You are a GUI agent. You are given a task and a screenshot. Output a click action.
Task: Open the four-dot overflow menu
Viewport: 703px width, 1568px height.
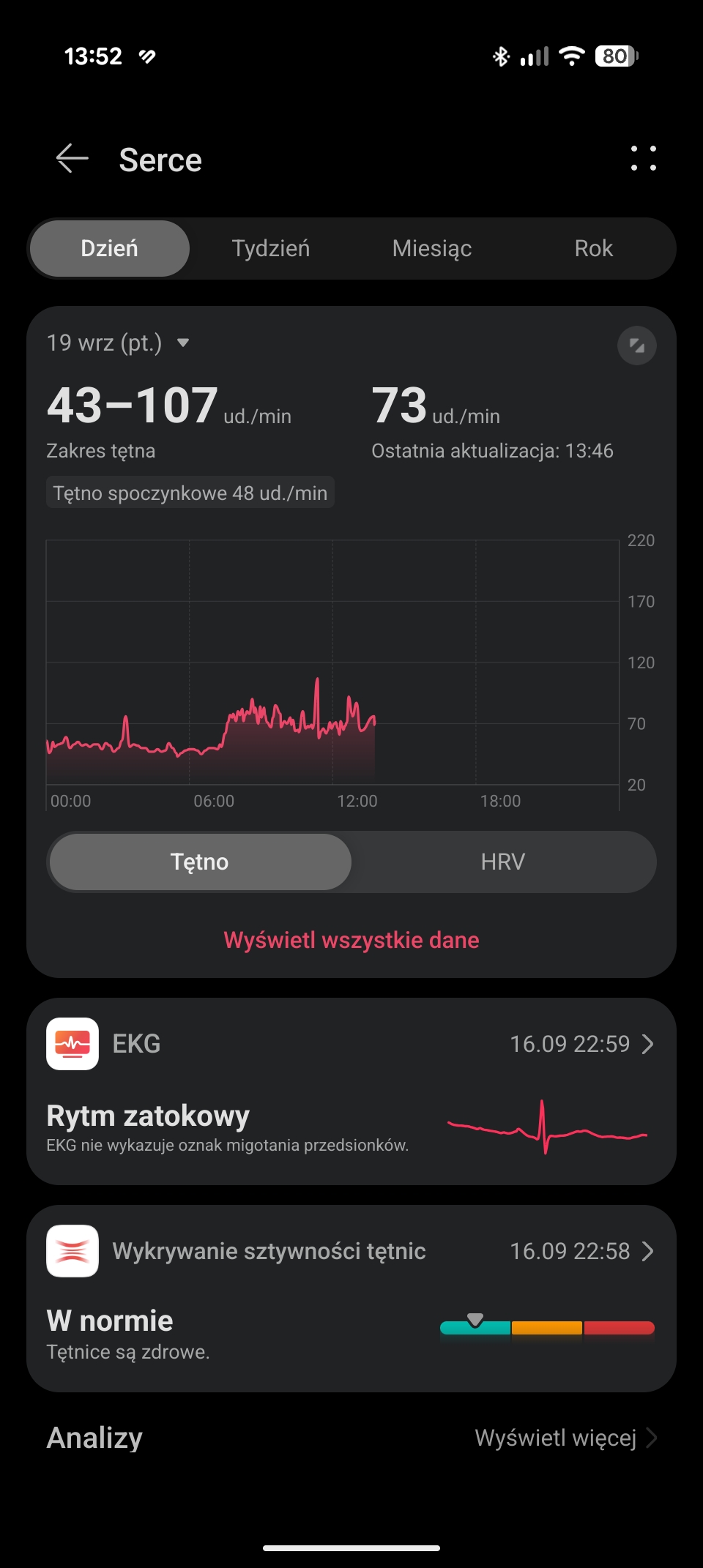click(x=644, y=158)
